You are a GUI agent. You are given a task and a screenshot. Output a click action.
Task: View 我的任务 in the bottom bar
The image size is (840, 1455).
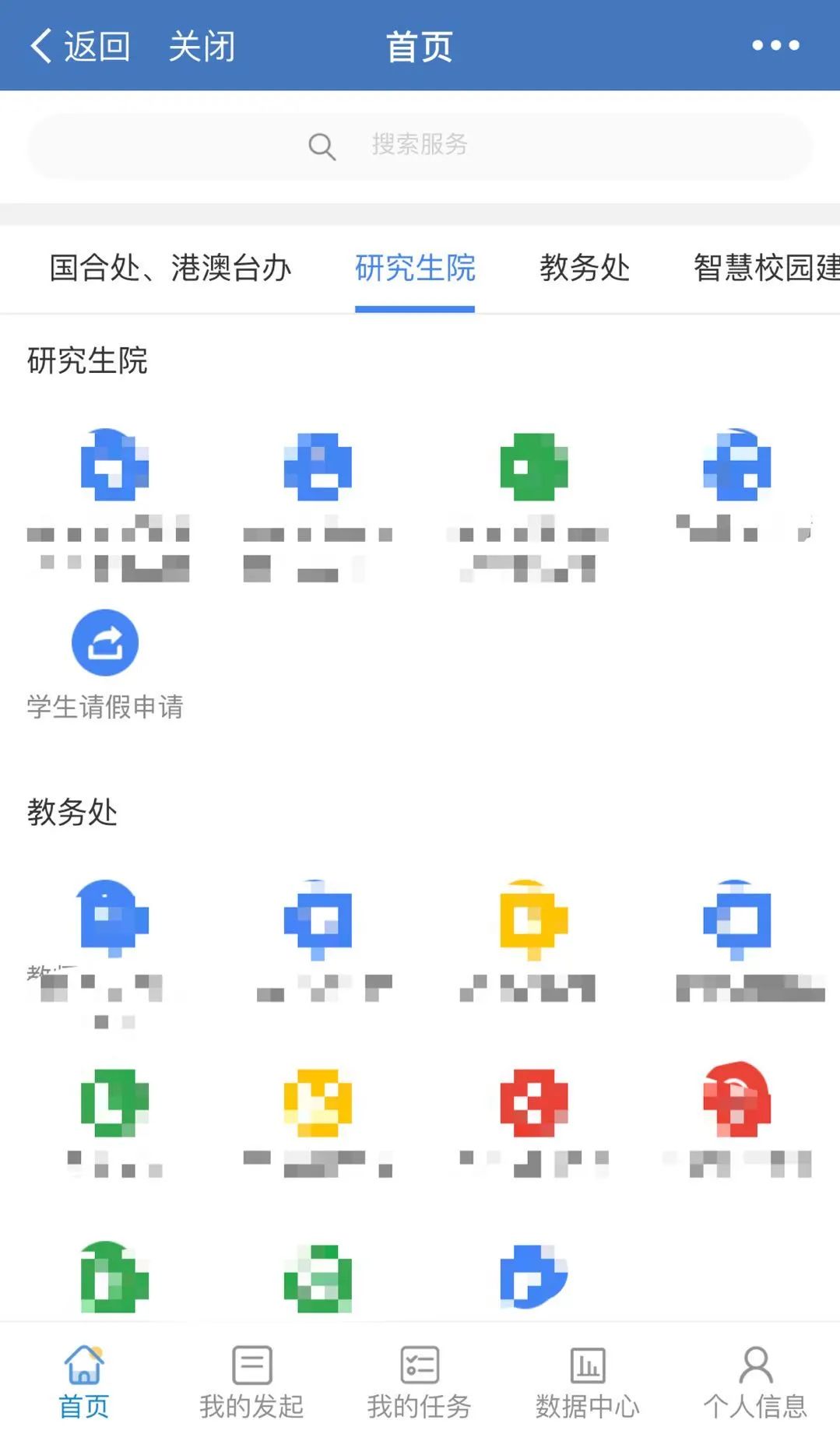click(420, 1383)
